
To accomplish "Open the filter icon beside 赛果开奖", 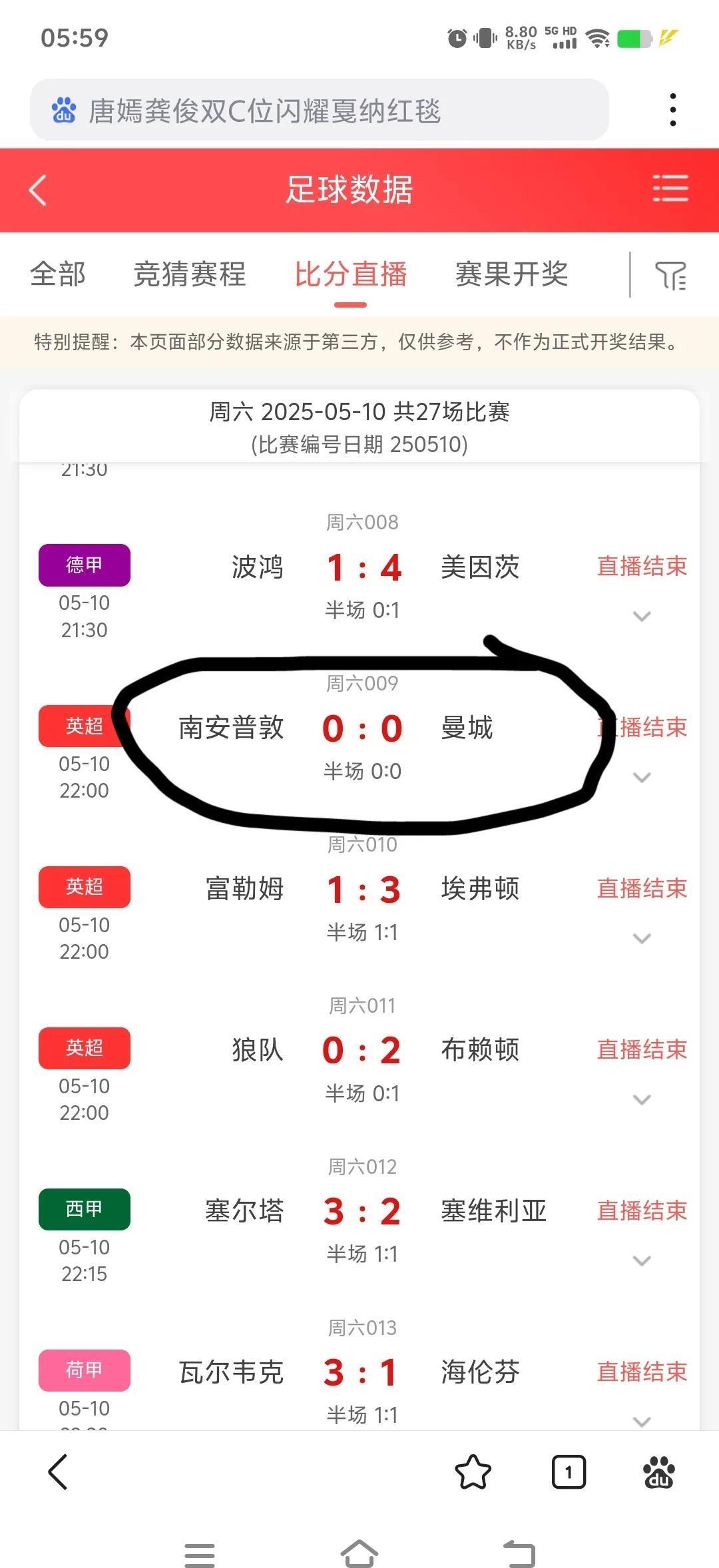I will pyautogui.click(x=674, y=276).
